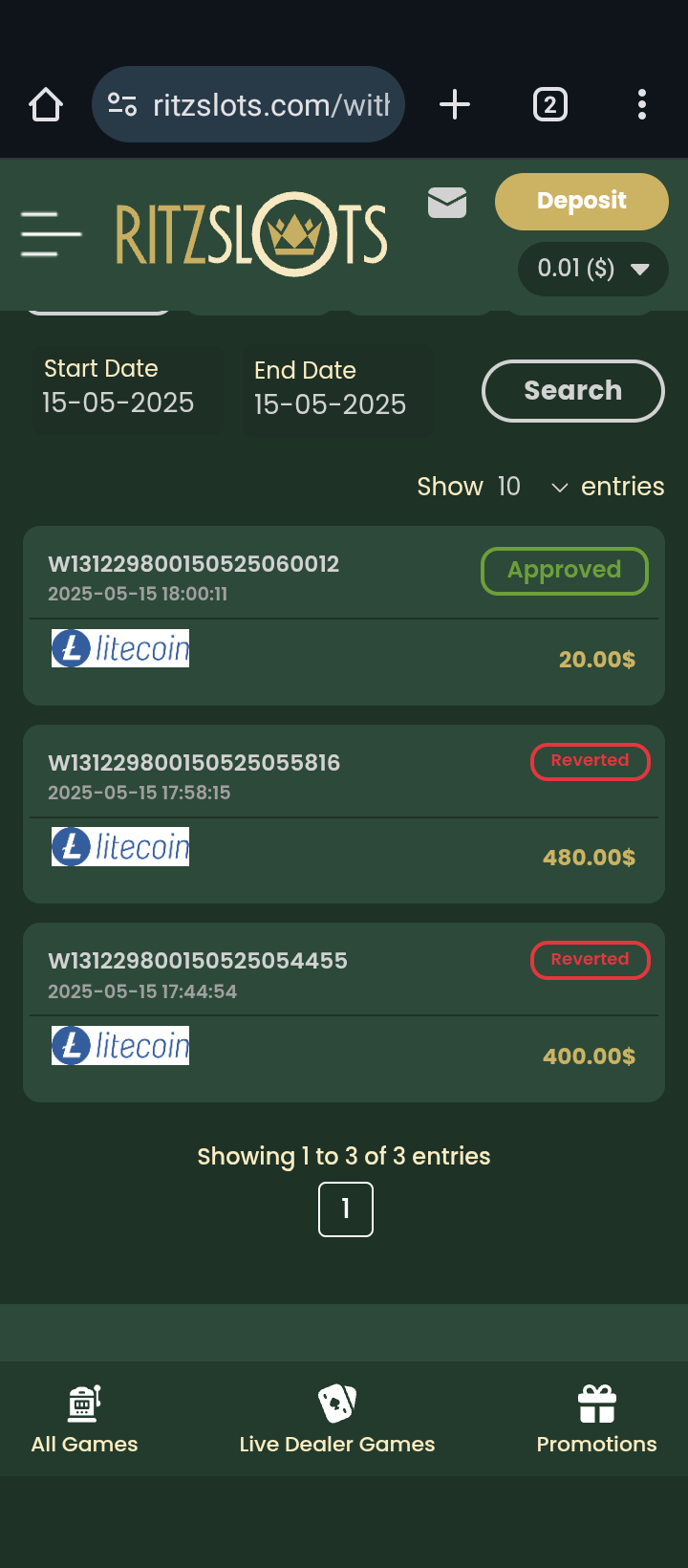
Task: Open a new browser tab
Action: 455,104
